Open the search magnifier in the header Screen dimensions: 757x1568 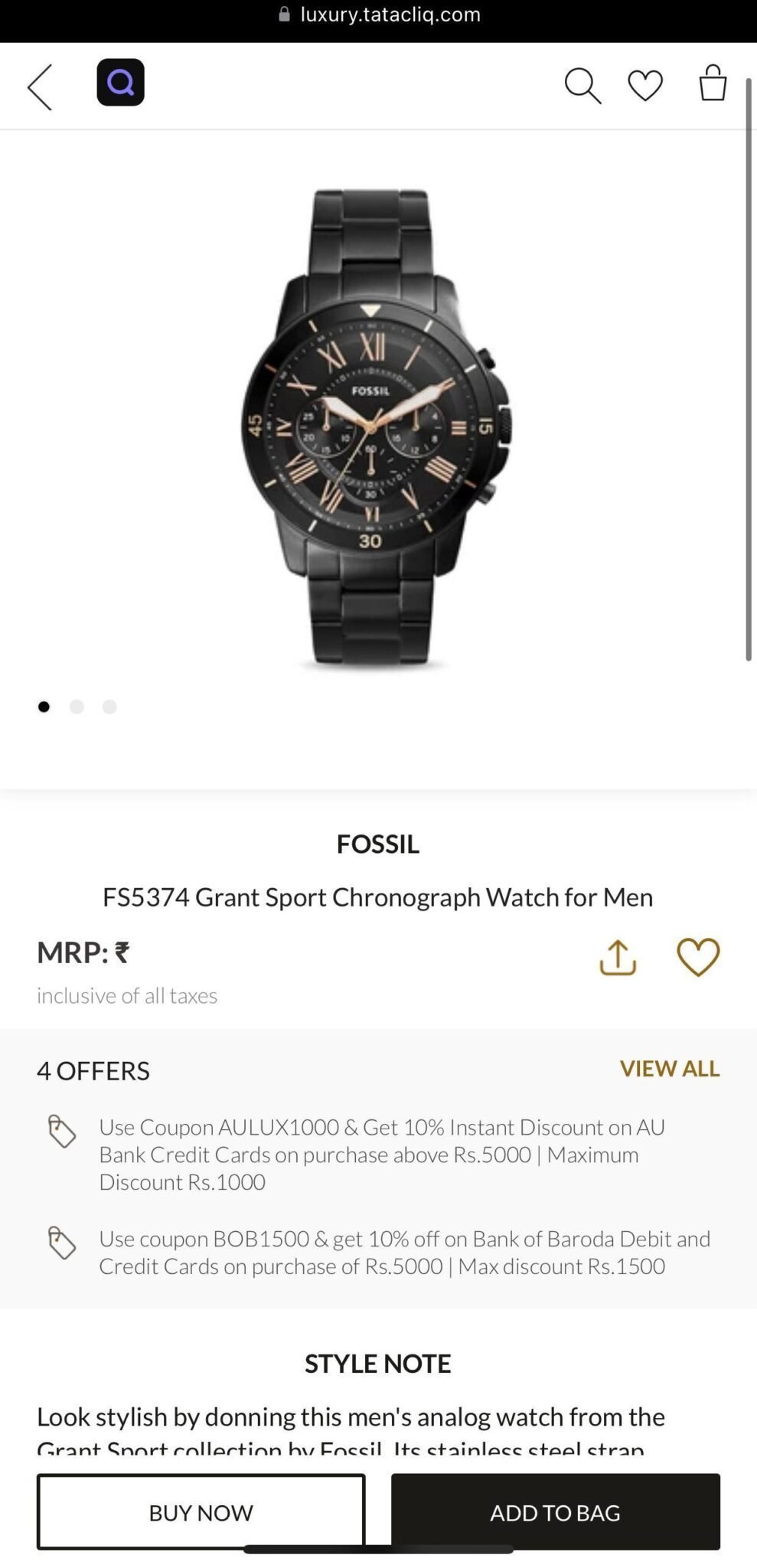[x=582, y=85]
